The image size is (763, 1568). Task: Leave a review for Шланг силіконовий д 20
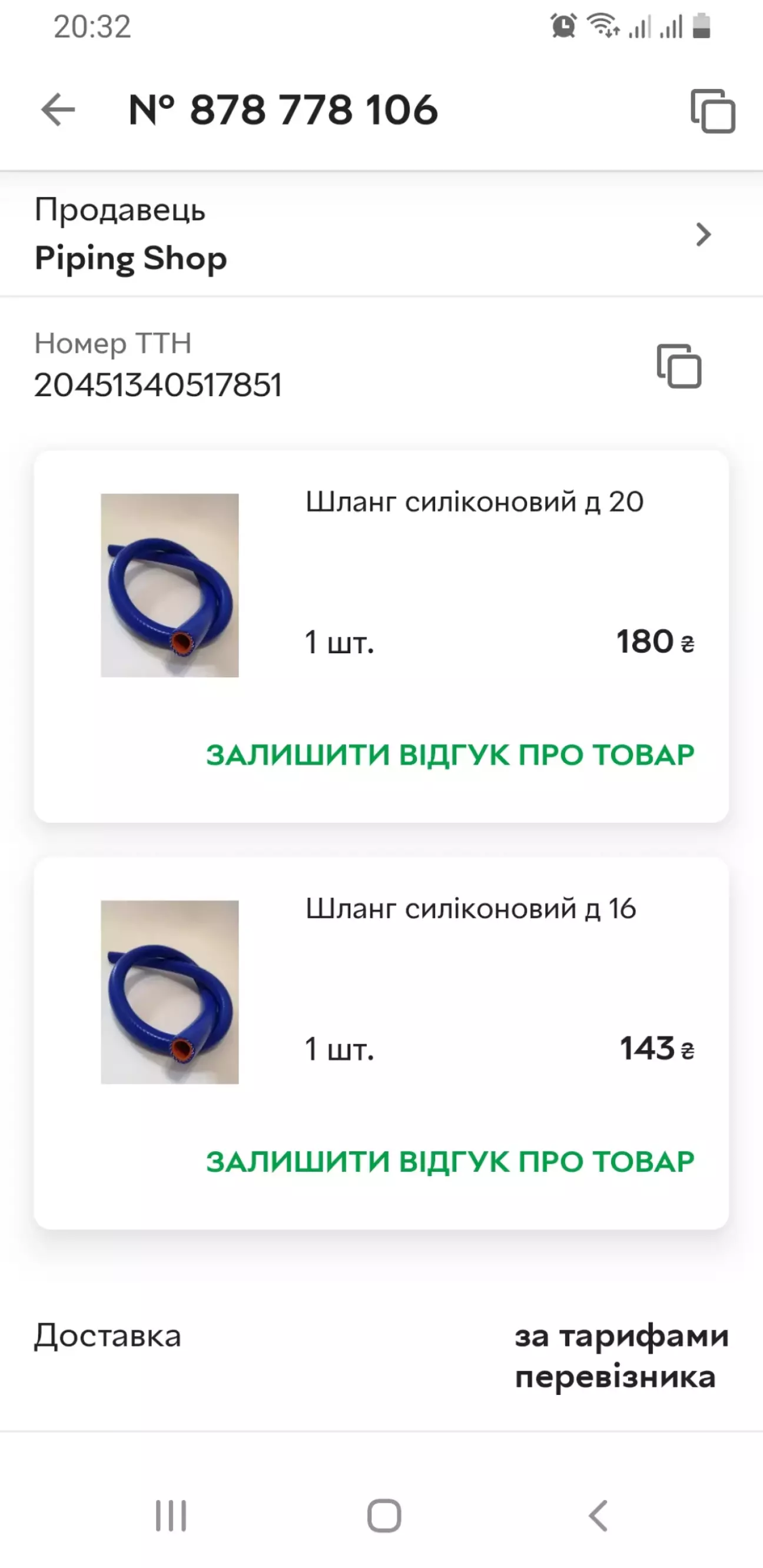[449, 755]
